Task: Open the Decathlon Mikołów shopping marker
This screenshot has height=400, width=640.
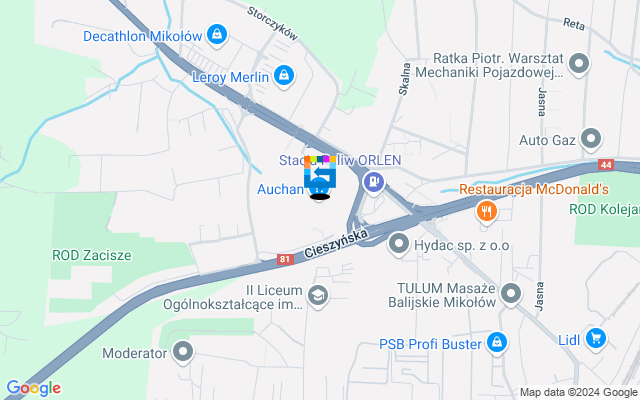Action: [x=217, y=36]
